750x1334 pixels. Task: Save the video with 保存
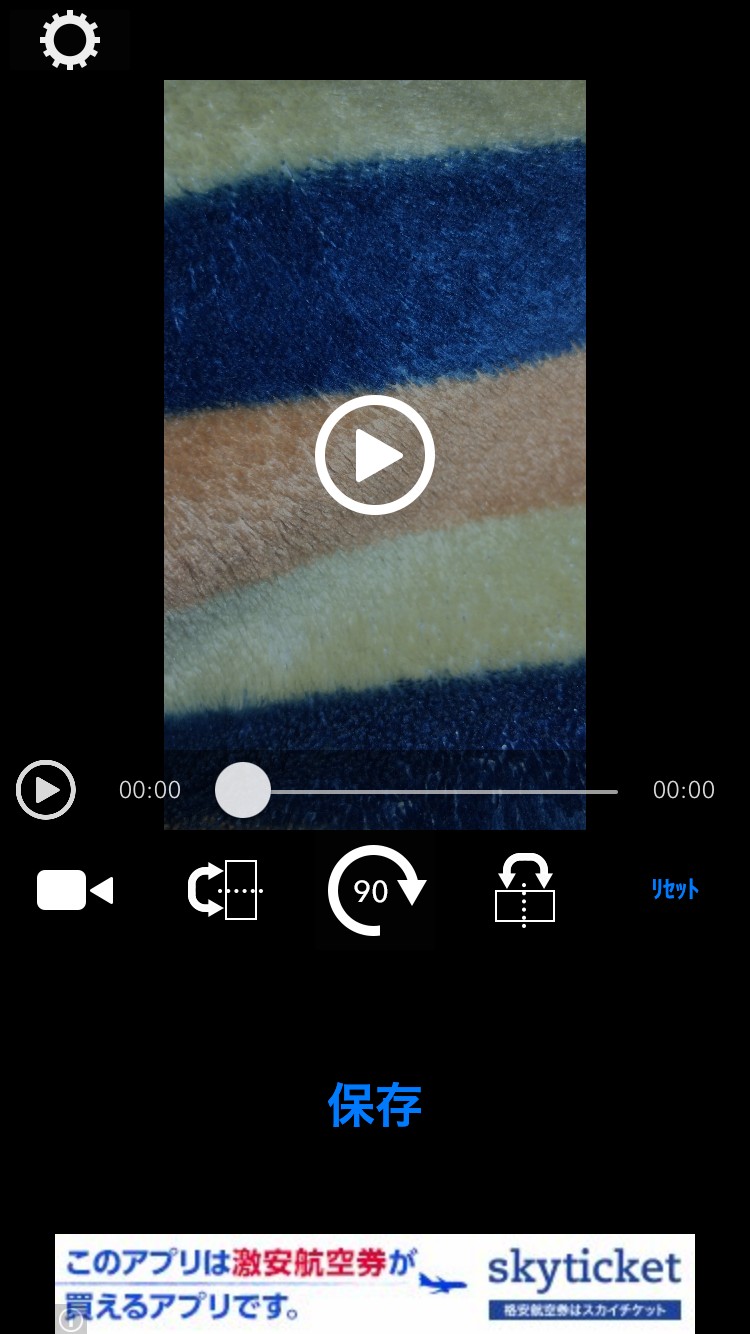[375, 1105]
